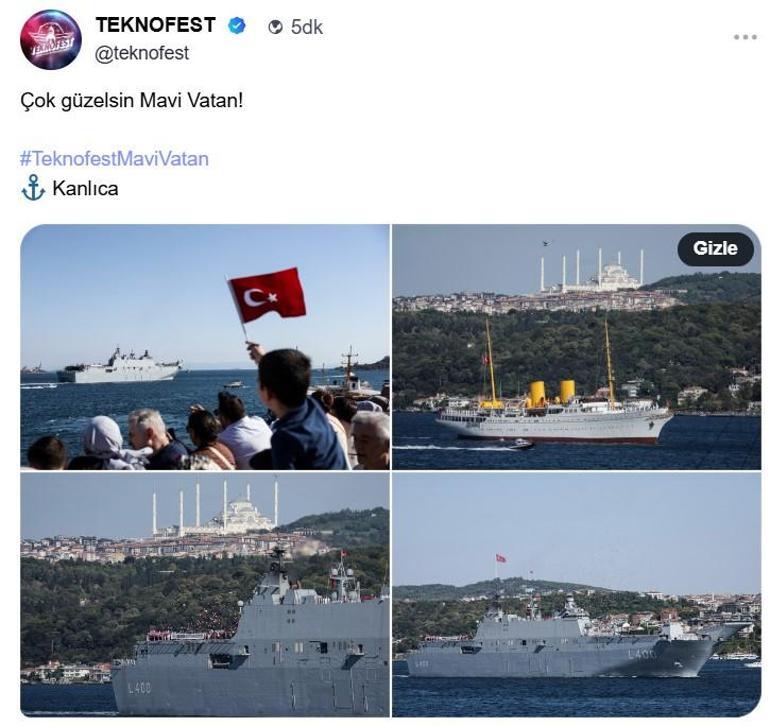The width and height of the screenshot is (770, 726).
Task: Open the tweet's overflow menu
Action: pyautogui.click(x=744, y=37)
